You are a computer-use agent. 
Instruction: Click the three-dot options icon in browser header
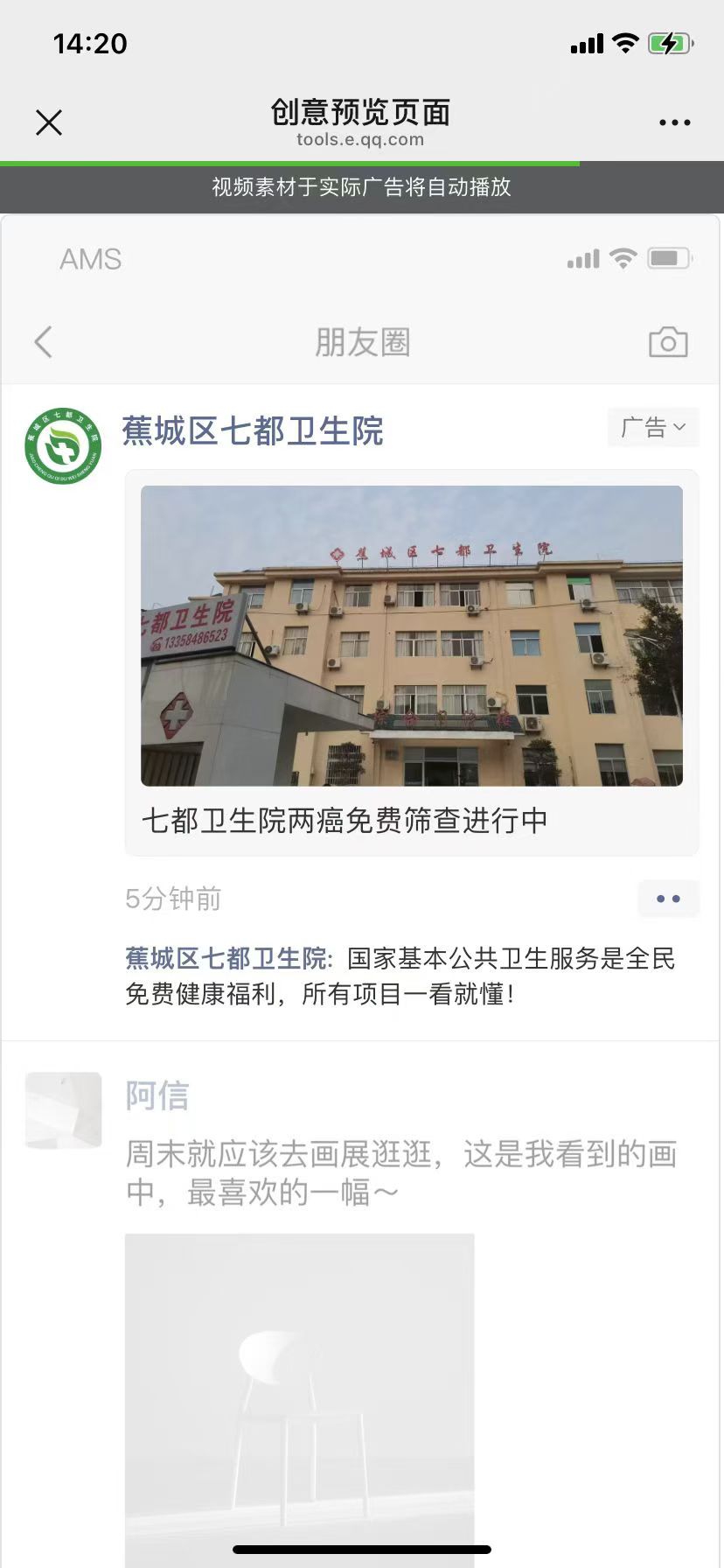673,122
